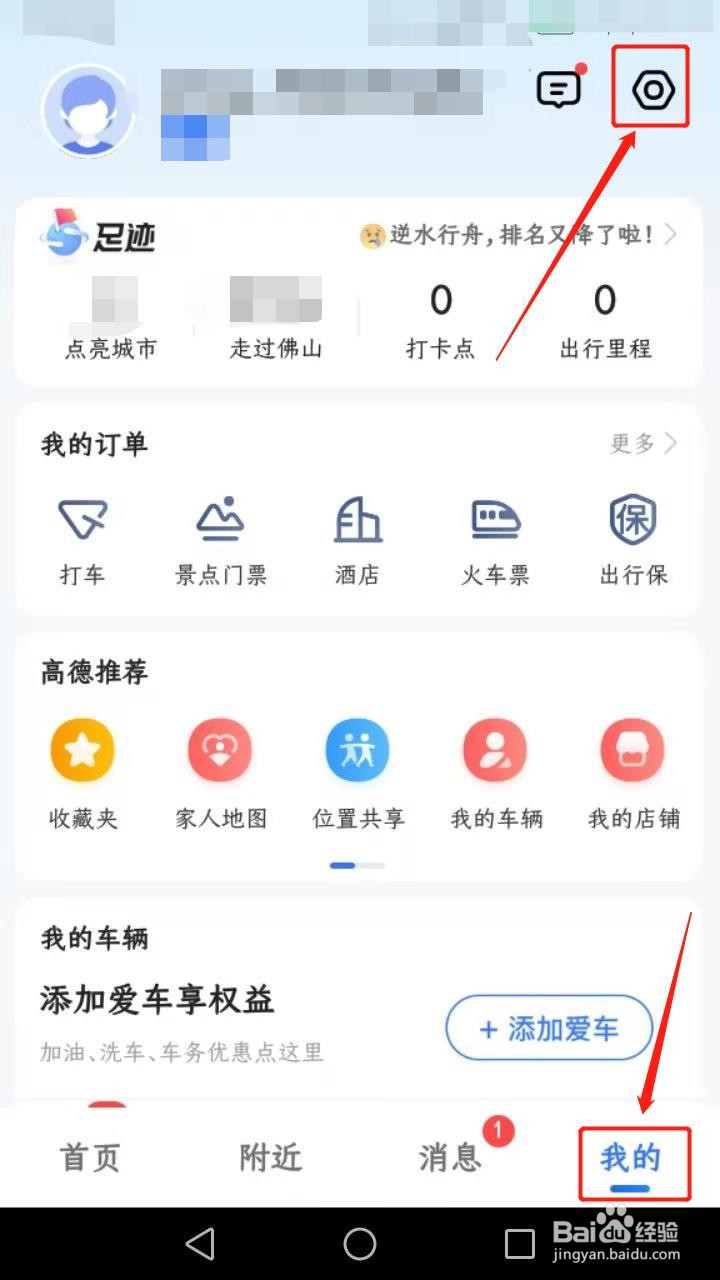Open 我的店铺 my shop icon
720x1280 pixels.
[632, 750]
